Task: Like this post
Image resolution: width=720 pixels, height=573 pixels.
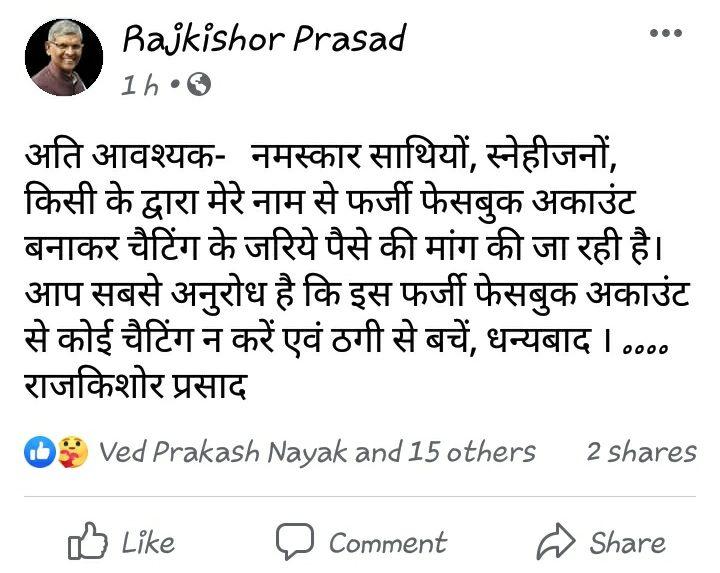Action: pyautogui.click(x=121, y=543)
